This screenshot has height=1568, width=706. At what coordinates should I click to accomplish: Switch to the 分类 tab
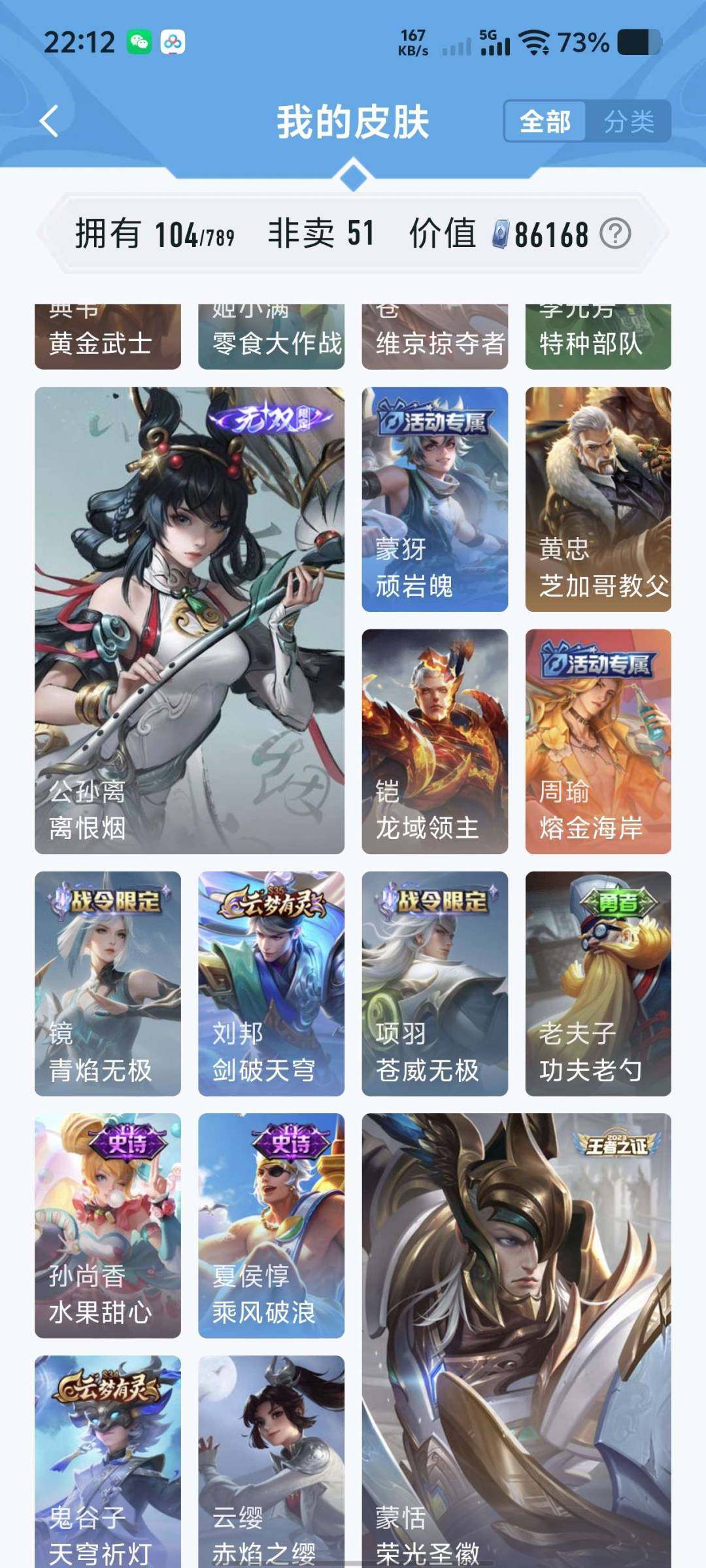click(x=629, y=122)
